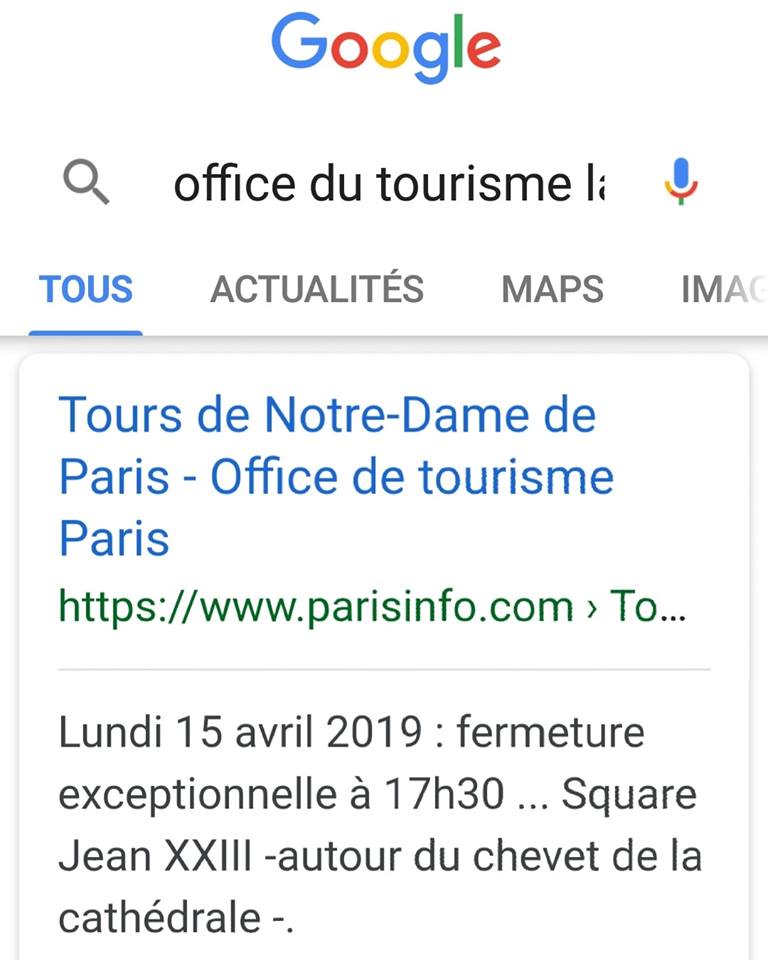Switch to the ACTUALITÉS tab
768x960 pixels.
[x=317, y=290]
